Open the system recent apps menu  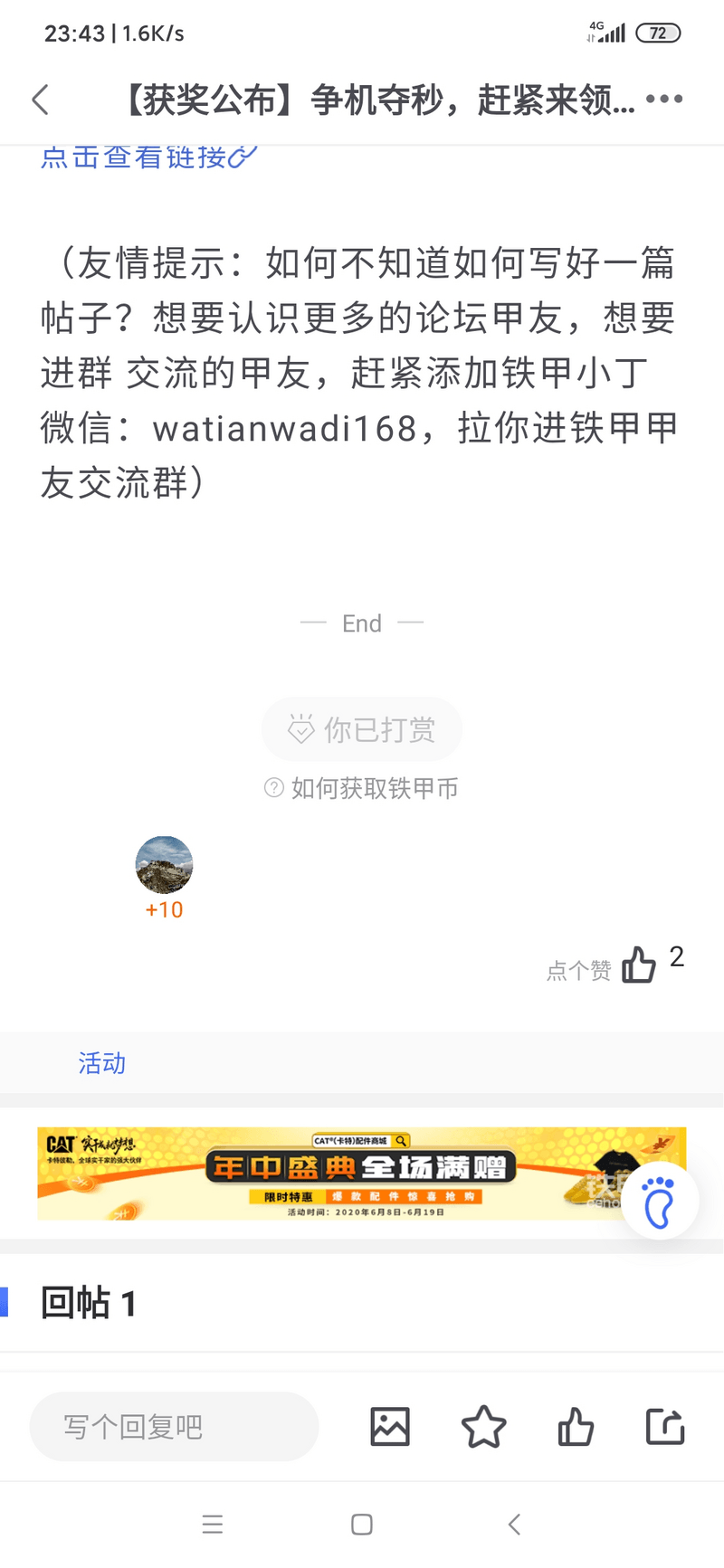click(x=213, y=1525)
